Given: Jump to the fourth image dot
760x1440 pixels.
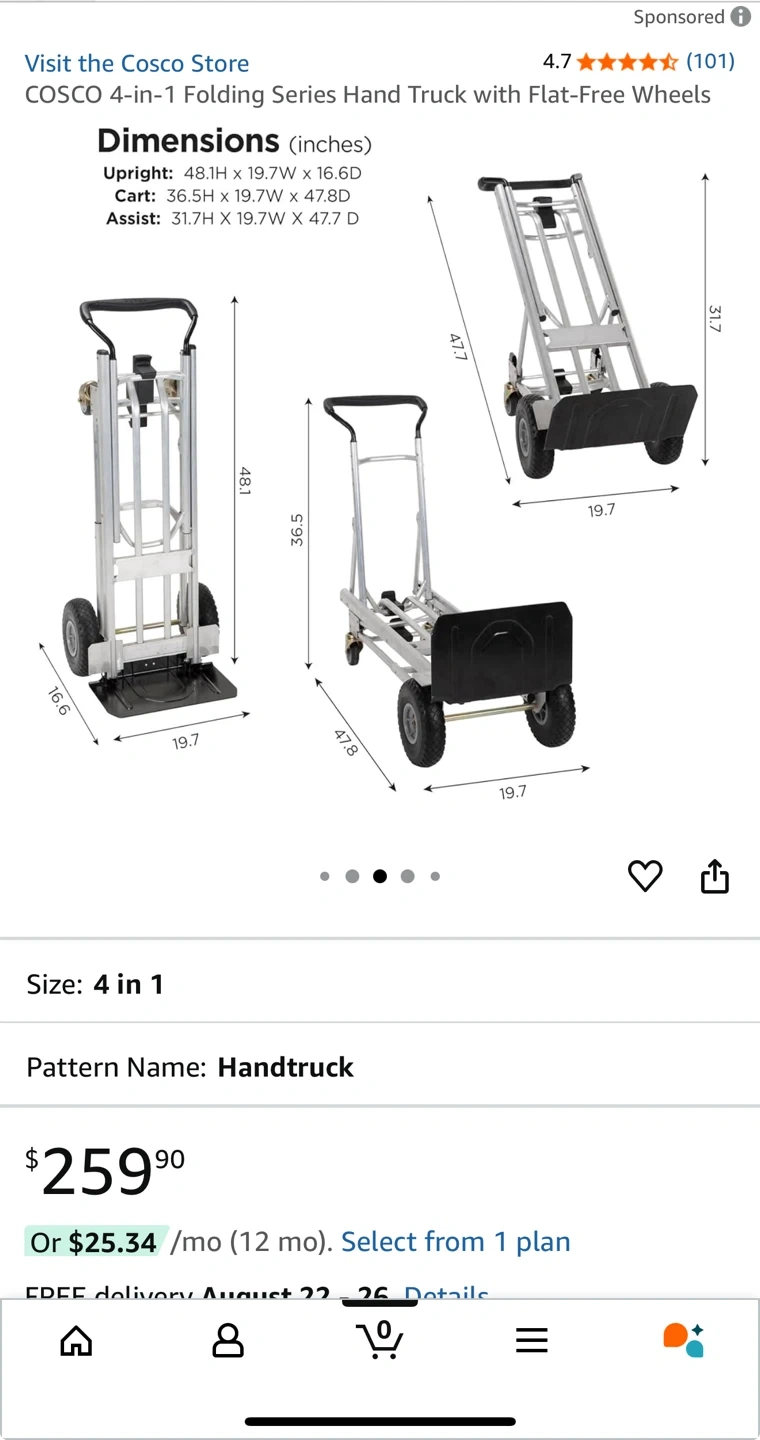Looking at the screenshot, I should 407,876.
